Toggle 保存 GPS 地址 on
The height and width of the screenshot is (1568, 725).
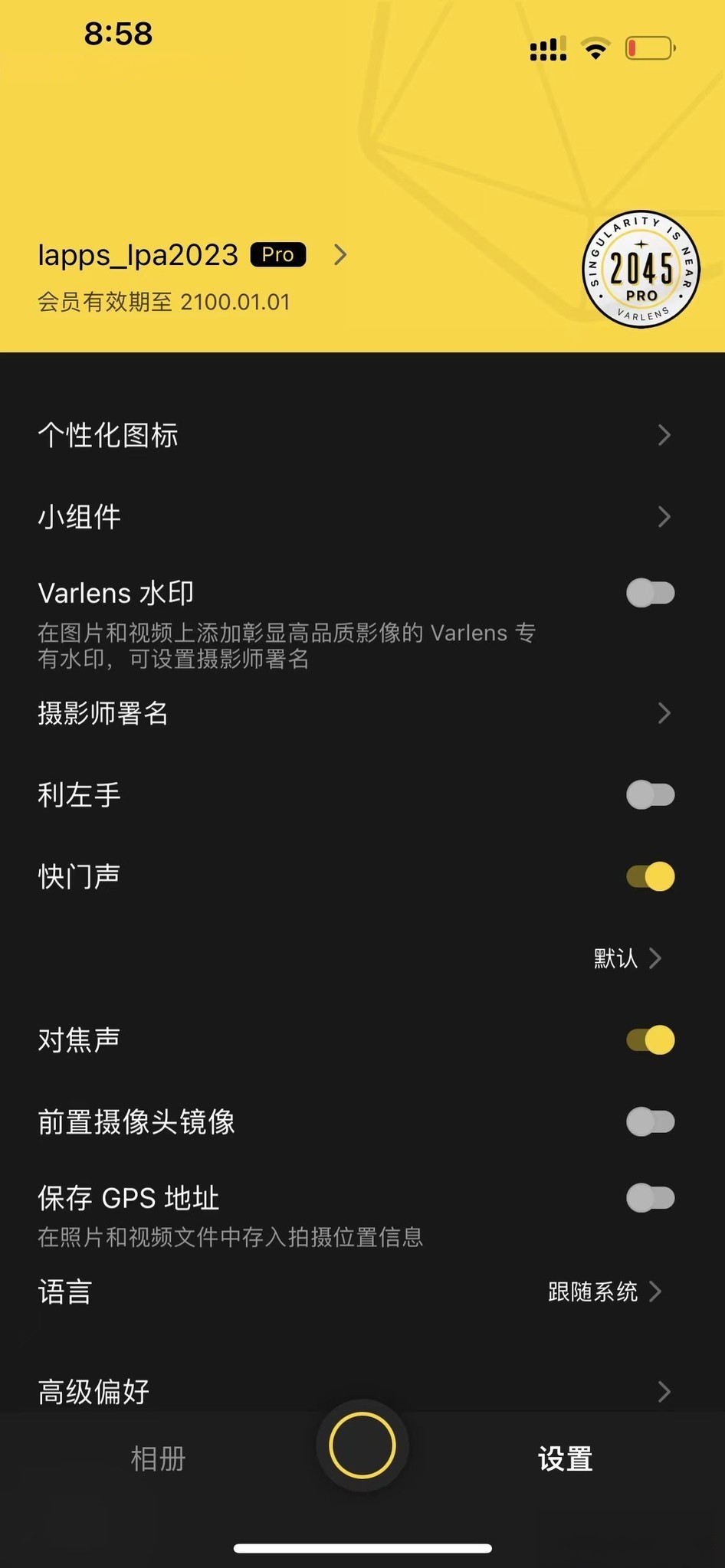pyautogui.click(x=650, y=1198)
